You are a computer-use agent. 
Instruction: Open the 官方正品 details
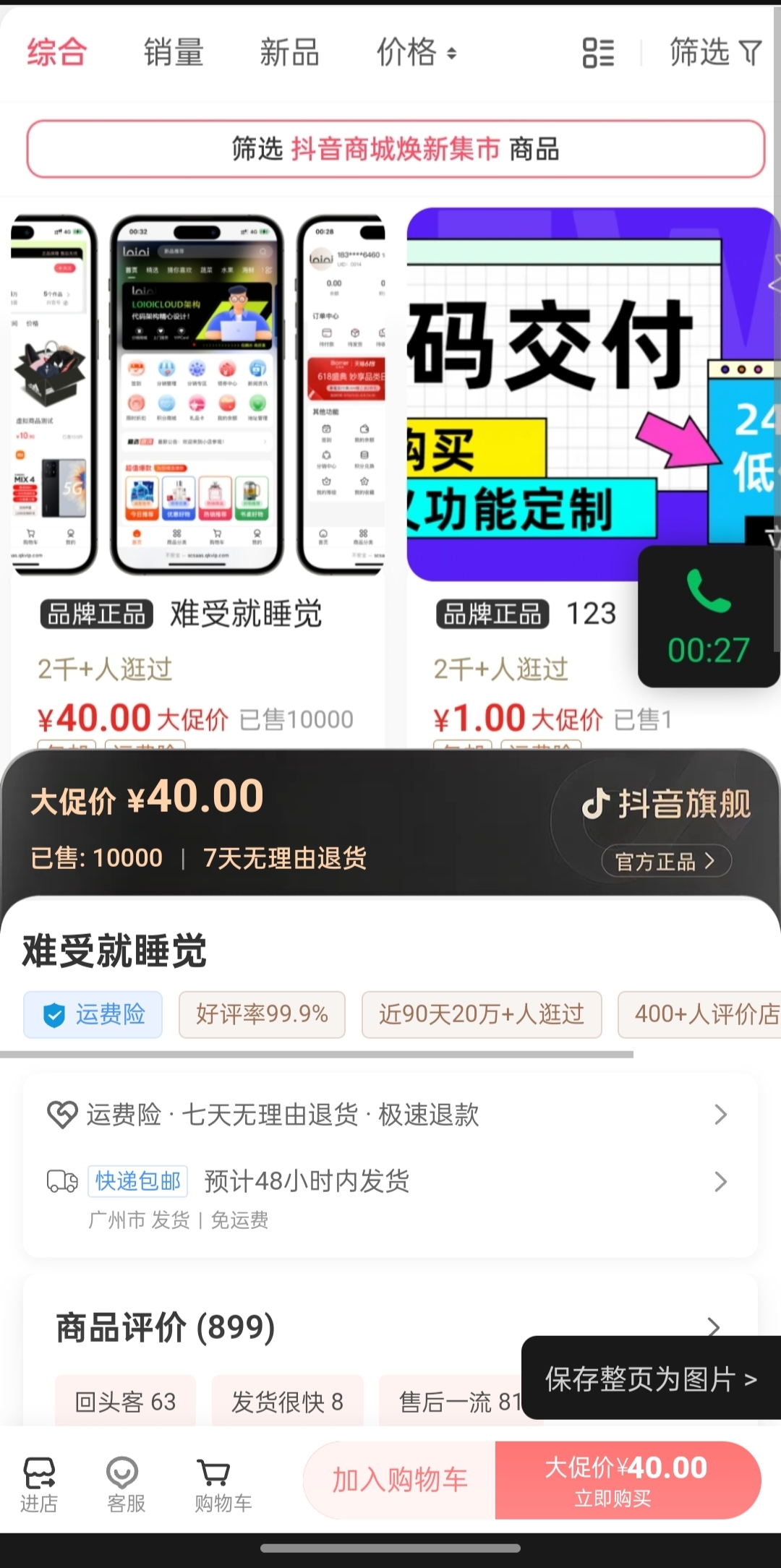[665, 861]
